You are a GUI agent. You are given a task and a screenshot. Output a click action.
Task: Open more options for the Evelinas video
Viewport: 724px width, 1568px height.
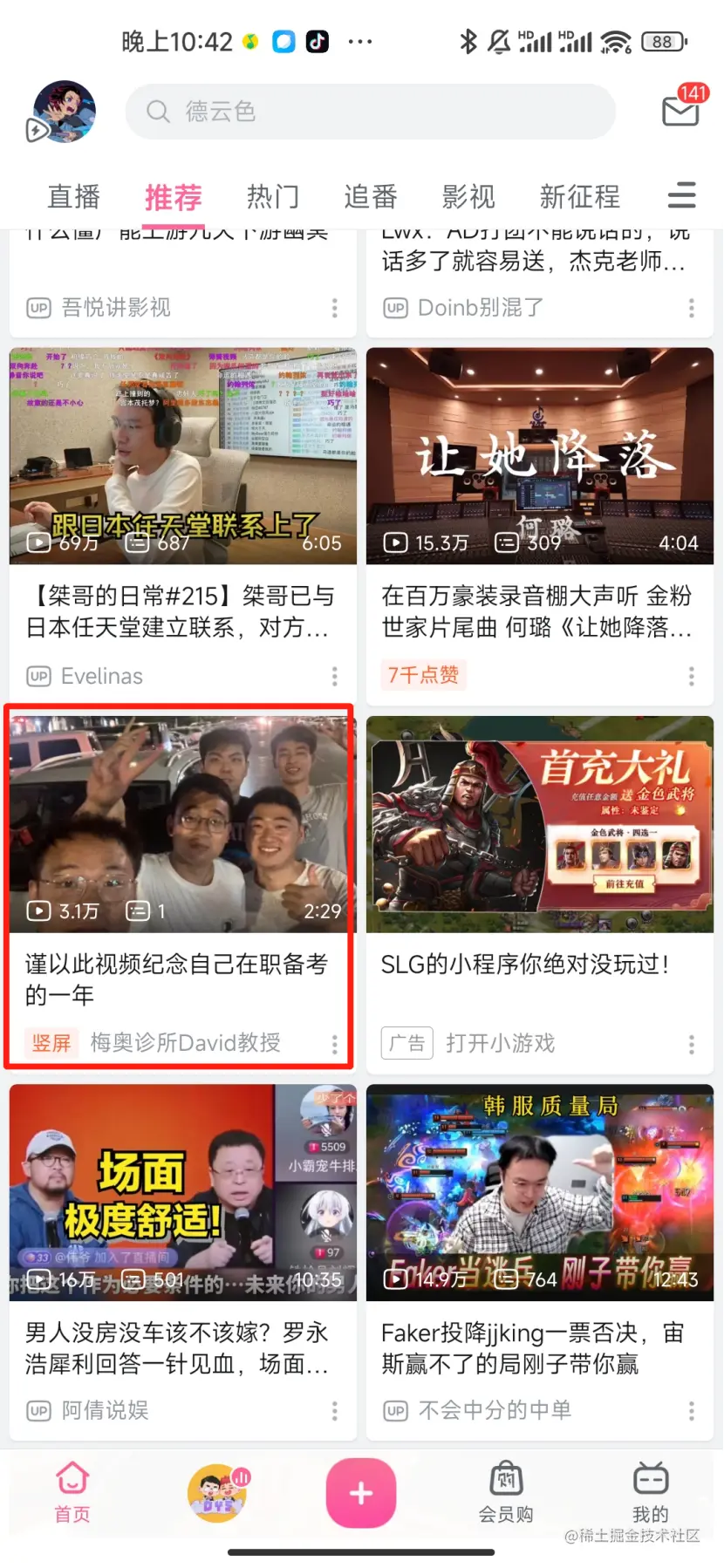pos(335,676)
